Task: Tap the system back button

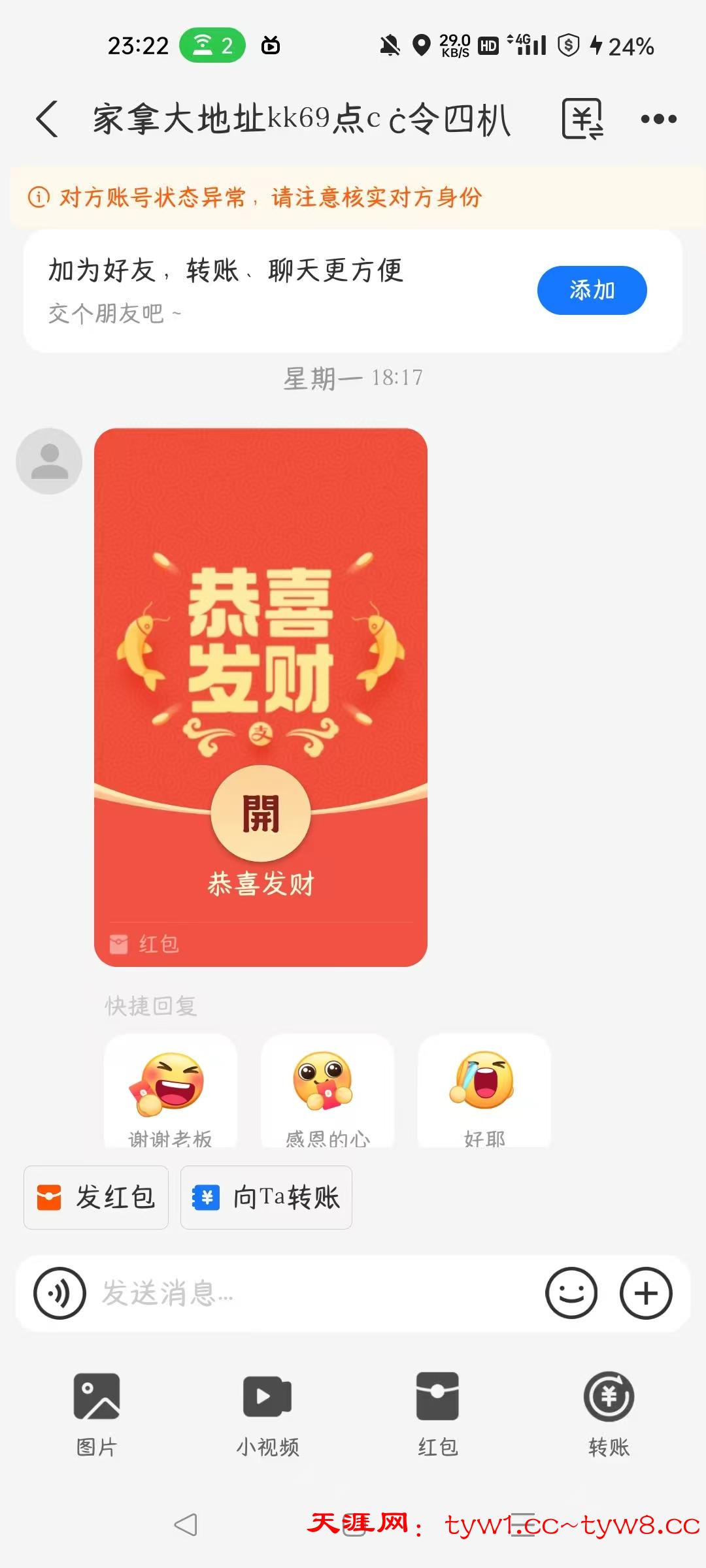Action: pyautogui.click(x=186, y=1525)
